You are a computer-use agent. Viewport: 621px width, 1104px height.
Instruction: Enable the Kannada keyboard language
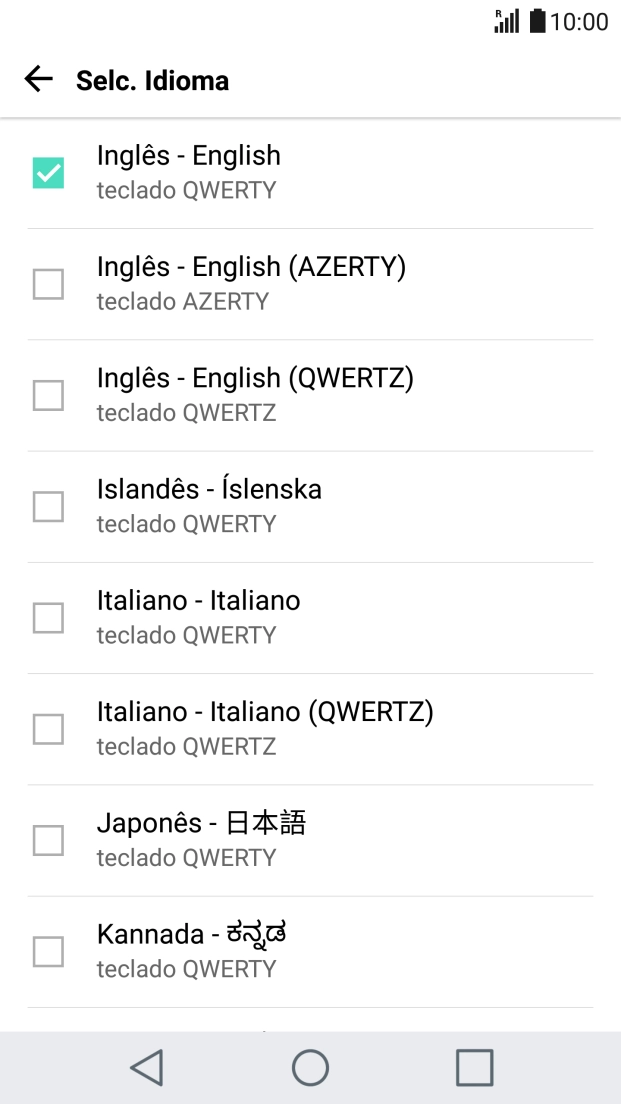(48, 951)
